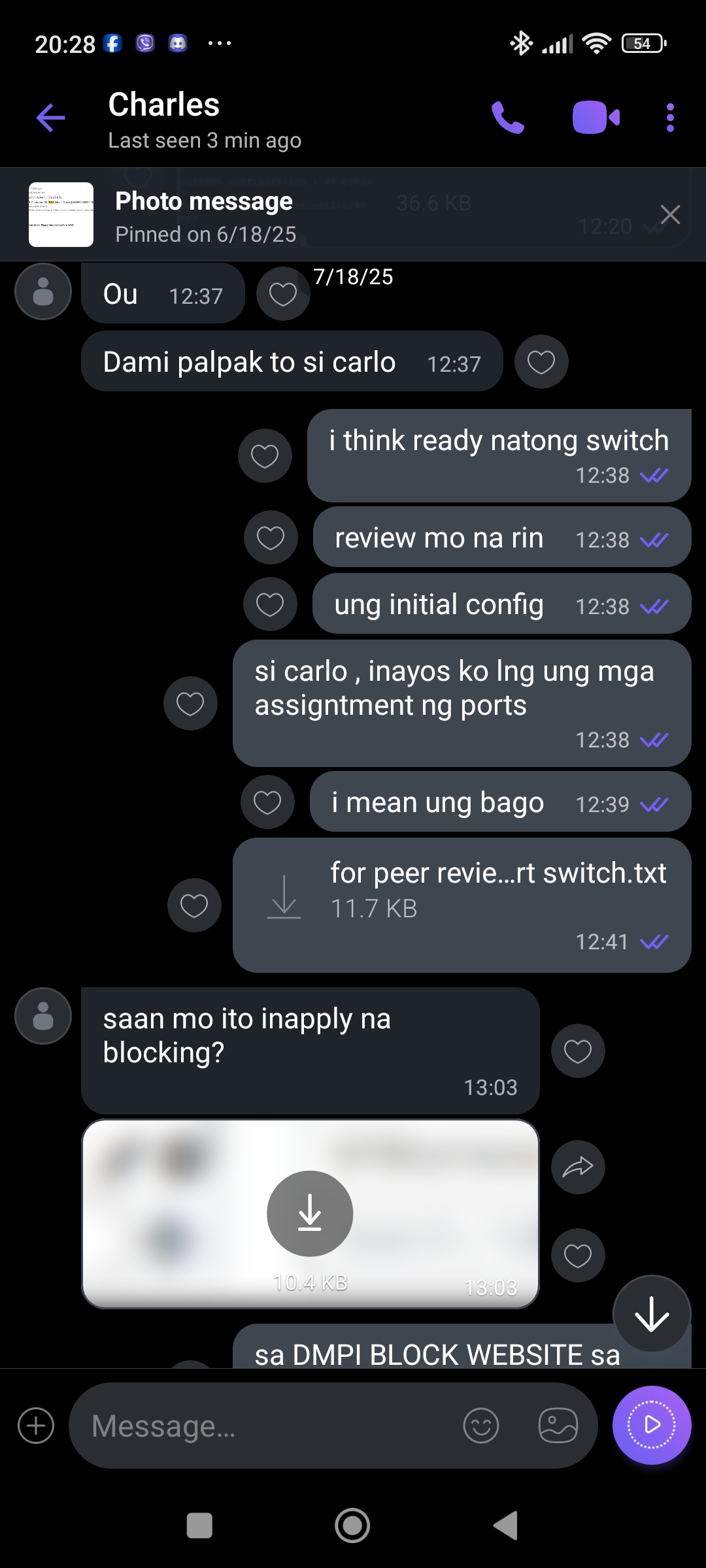
Task: Record a video message
Action: pos(652,1426)
